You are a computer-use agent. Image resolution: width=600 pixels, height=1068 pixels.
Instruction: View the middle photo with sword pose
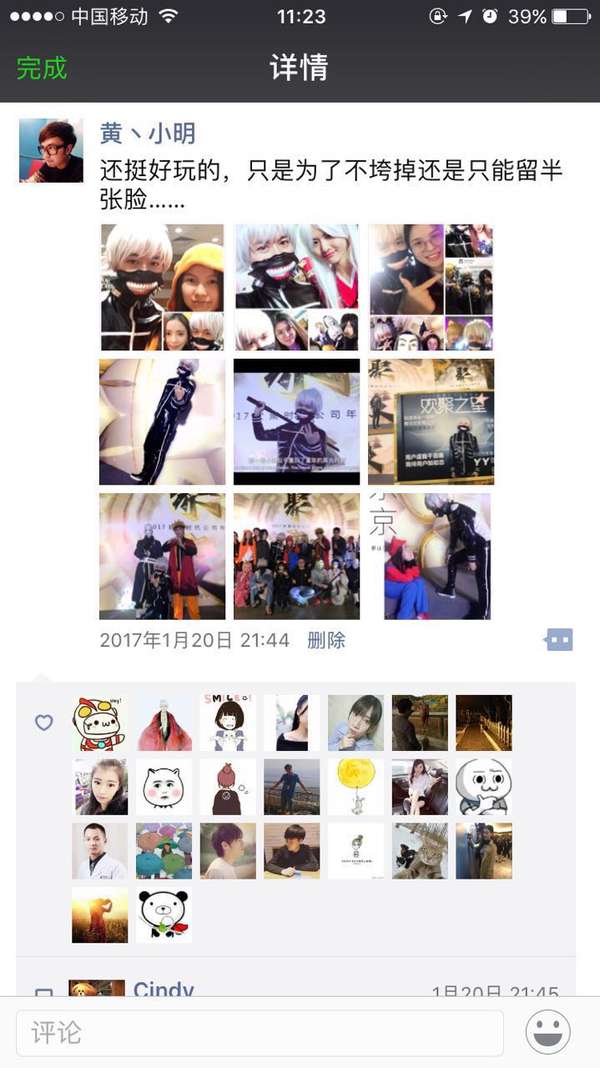coord(296,421)
